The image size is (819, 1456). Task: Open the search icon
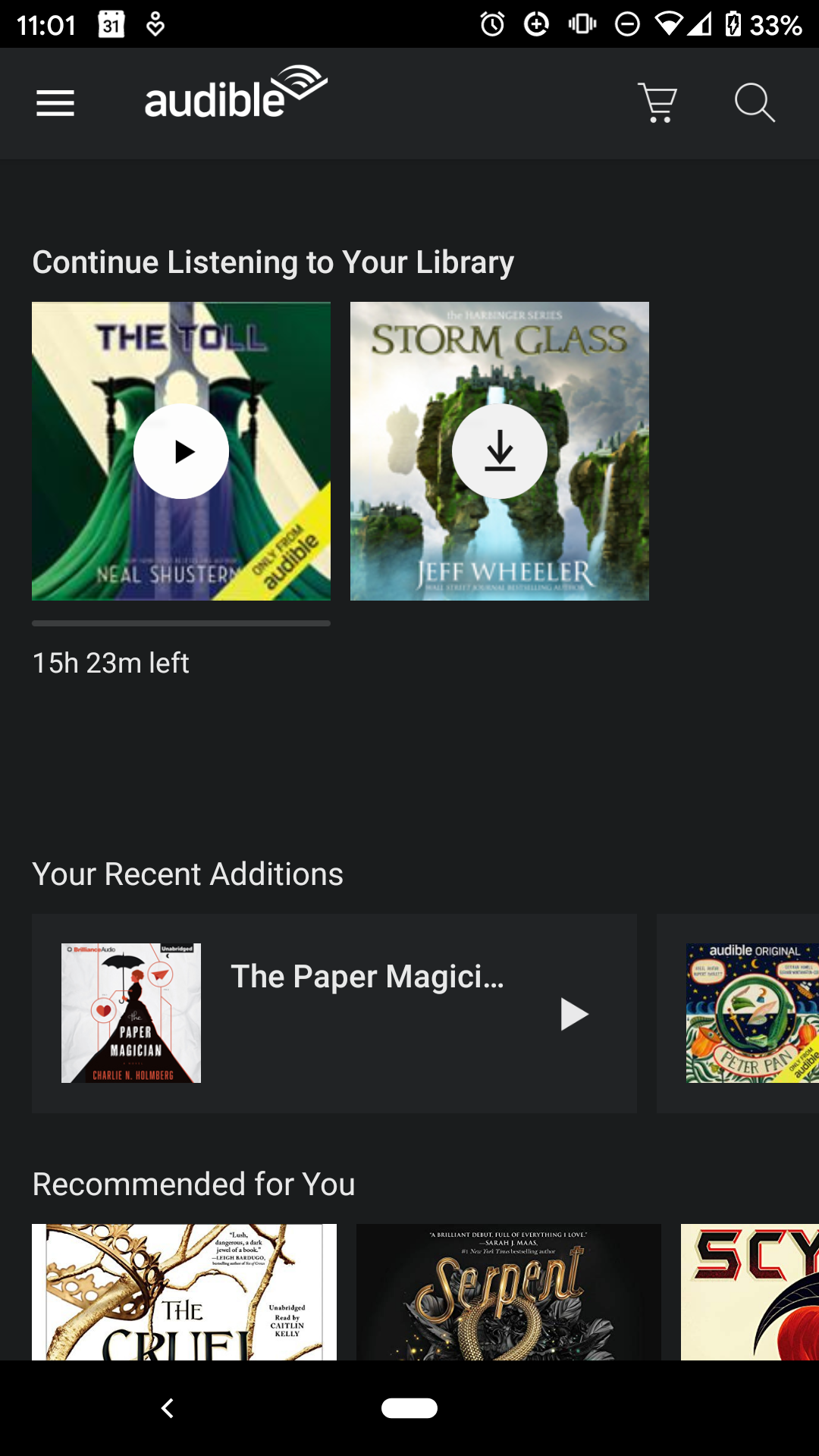tap(754, 103)
